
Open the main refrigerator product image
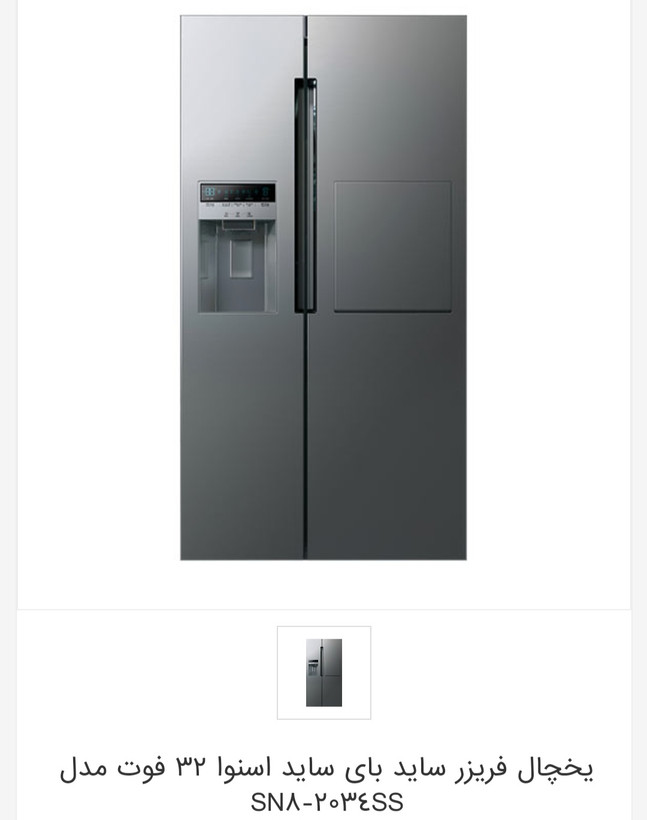point(323,288)
